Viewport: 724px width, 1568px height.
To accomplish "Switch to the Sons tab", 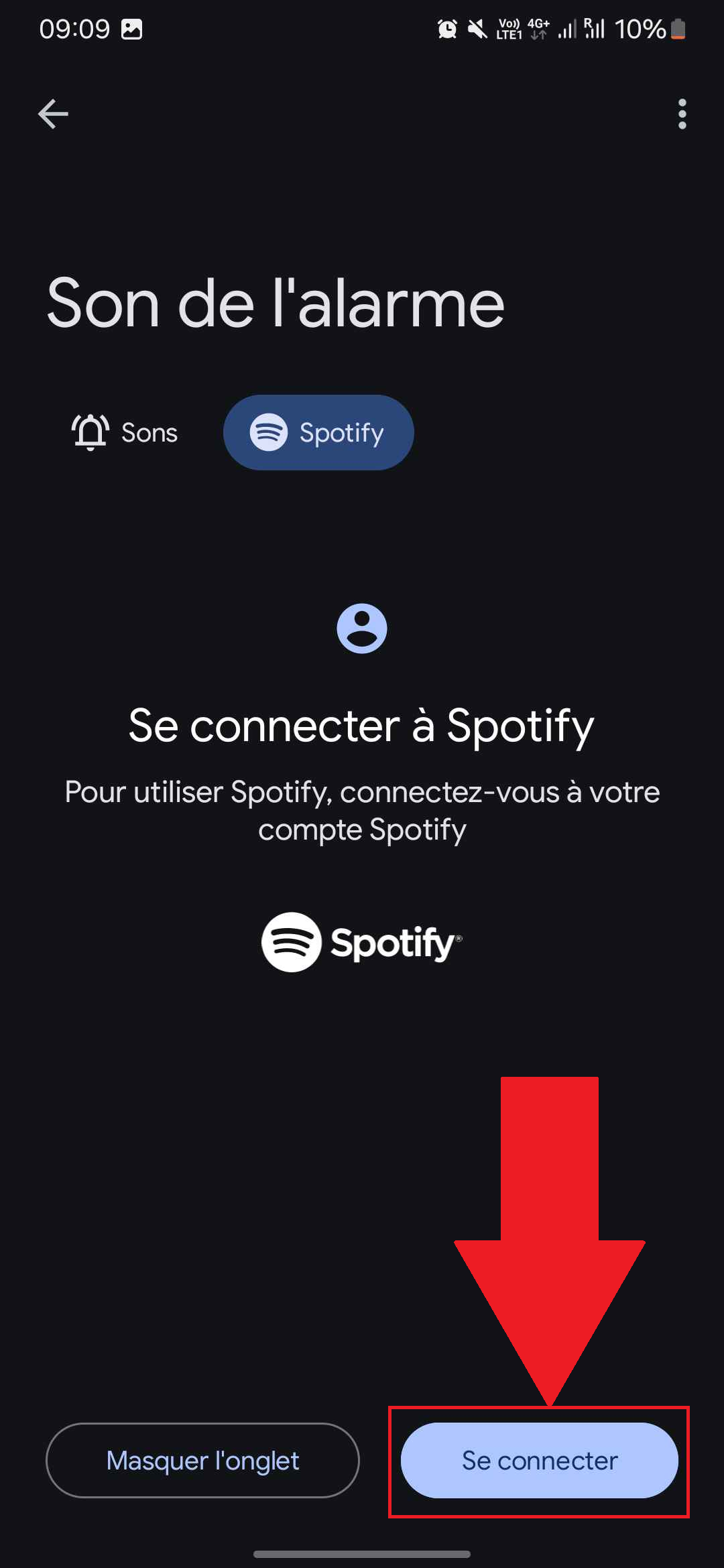I will (125, 433).
